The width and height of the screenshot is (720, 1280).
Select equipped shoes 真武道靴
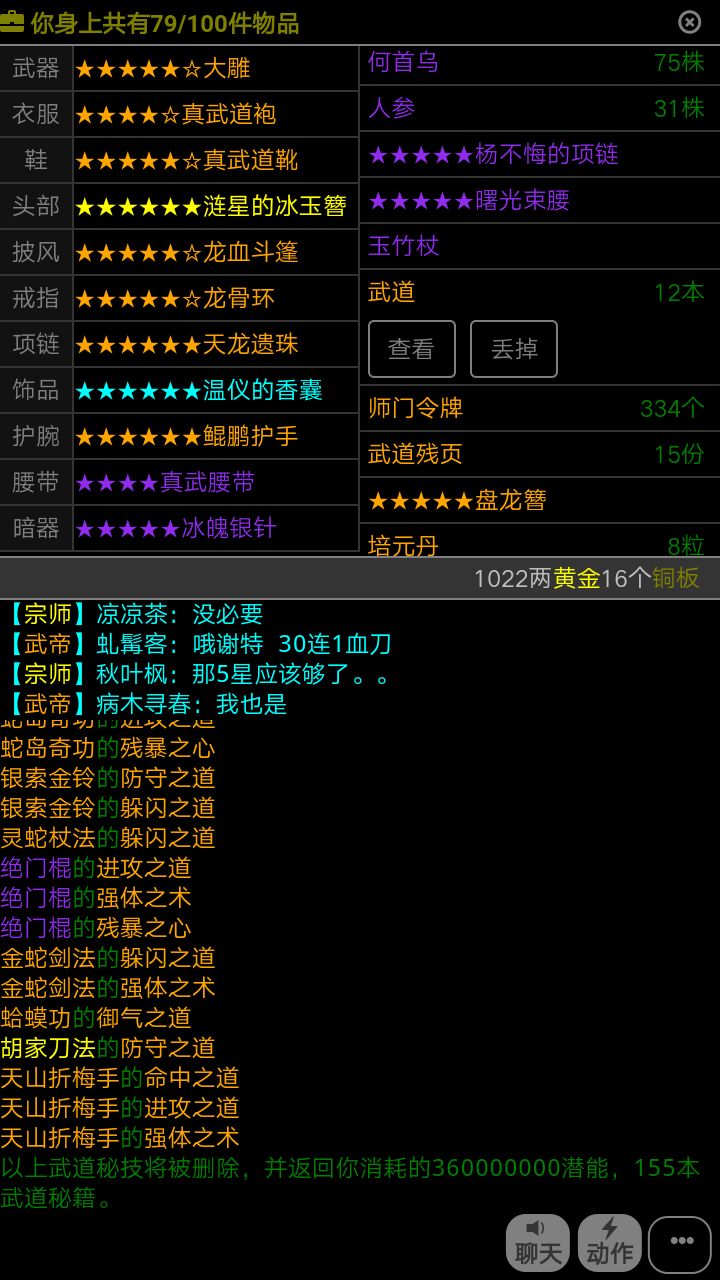[x=216, y=160]
